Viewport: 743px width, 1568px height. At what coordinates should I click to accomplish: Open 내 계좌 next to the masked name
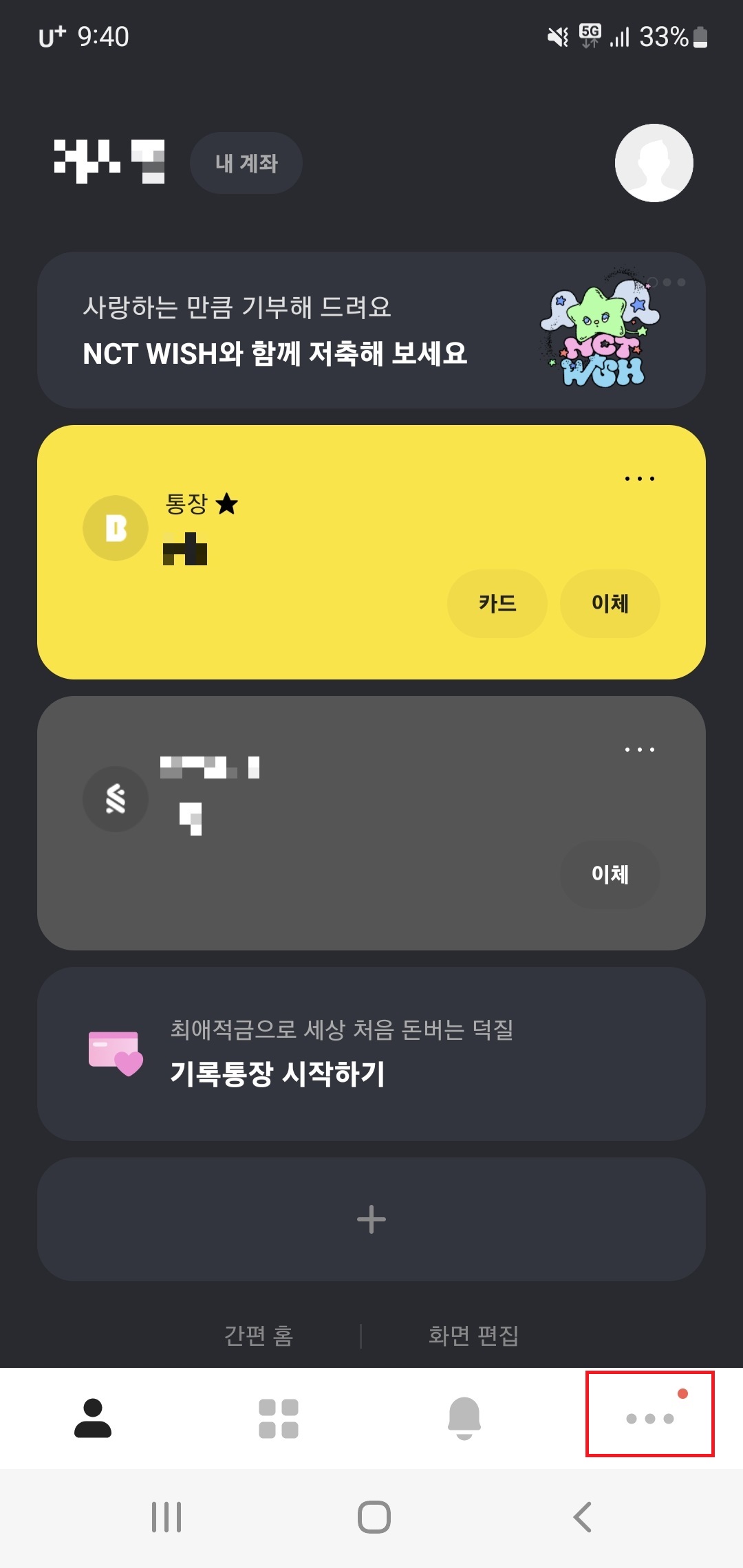click(x=246, y=162)
